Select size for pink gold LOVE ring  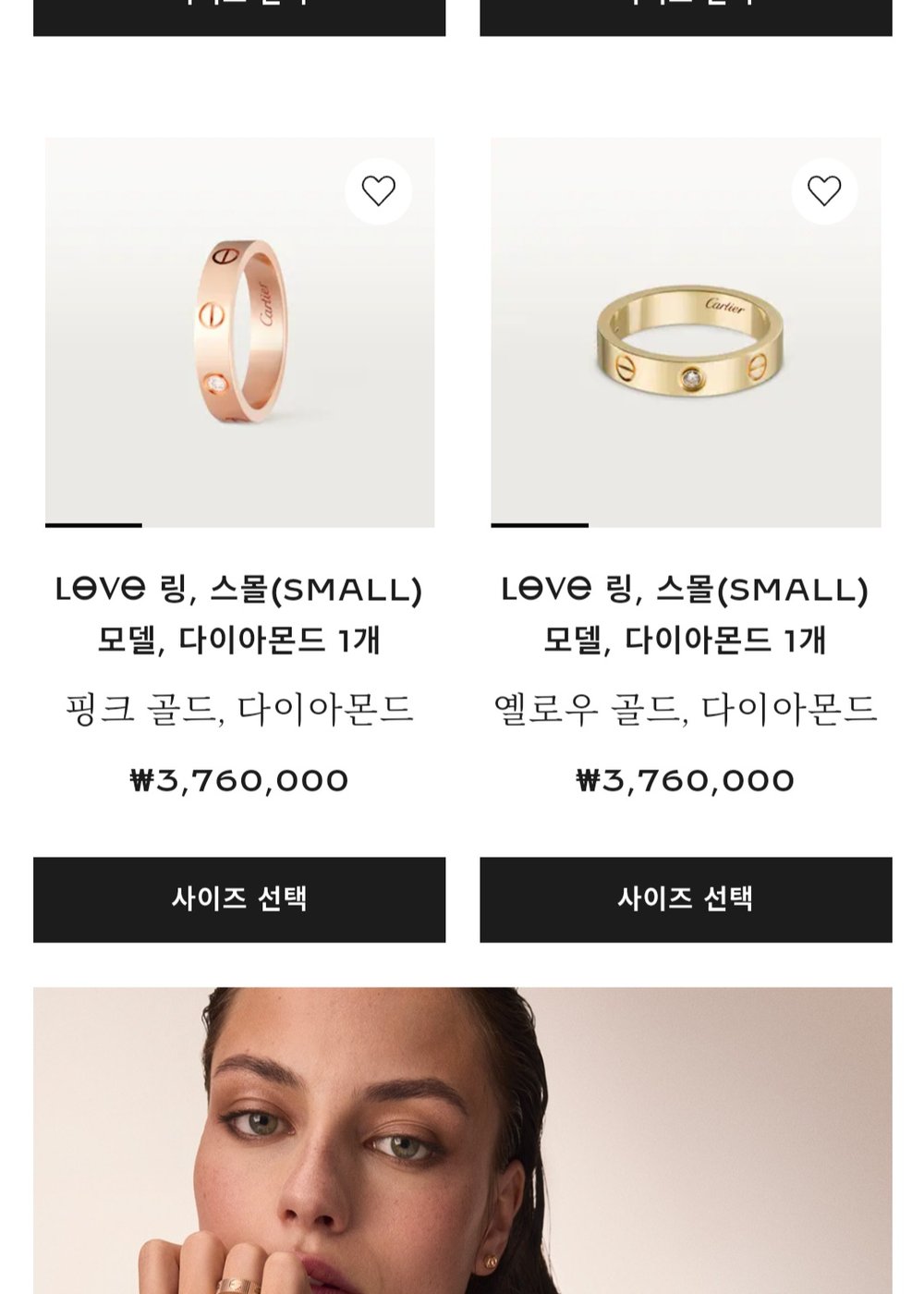point(239,898)
